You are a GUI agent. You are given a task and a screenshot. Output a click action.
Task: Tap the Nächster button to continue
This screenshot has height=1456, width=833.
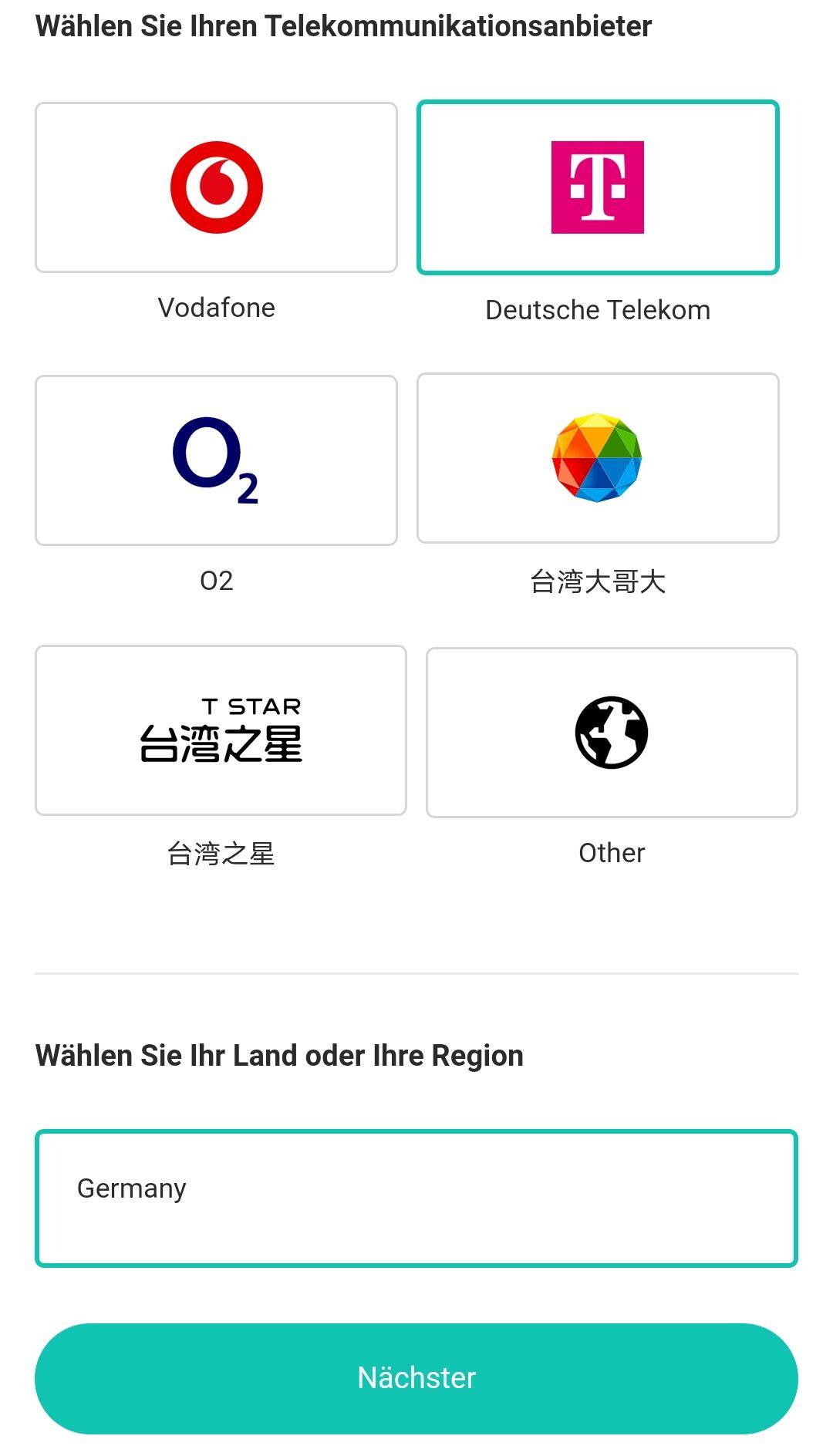click(x=416, y=1378)
